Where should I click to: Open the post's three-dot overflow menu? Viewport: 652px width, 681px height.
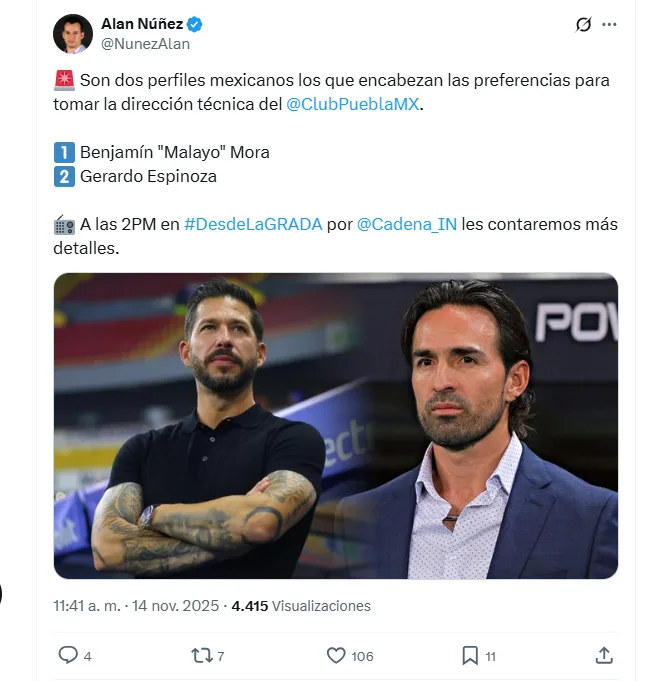point(610,24)
